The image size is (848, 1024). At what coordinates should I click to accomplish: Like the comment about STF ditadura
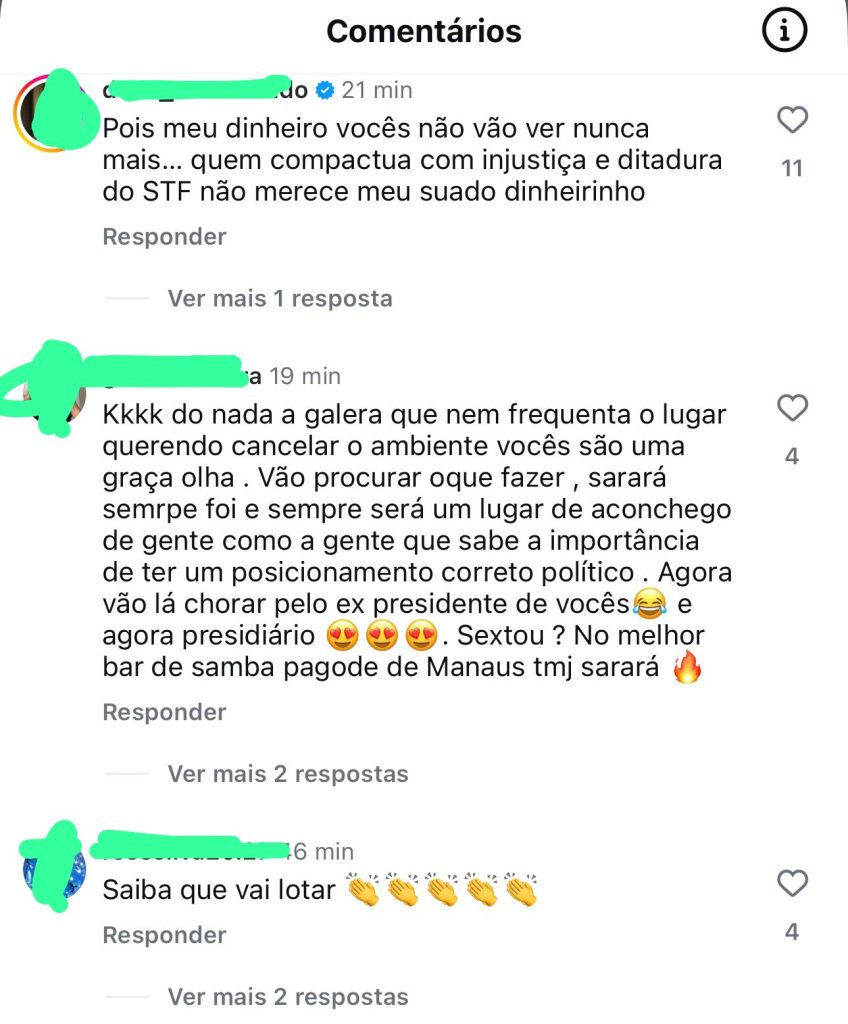792,121
